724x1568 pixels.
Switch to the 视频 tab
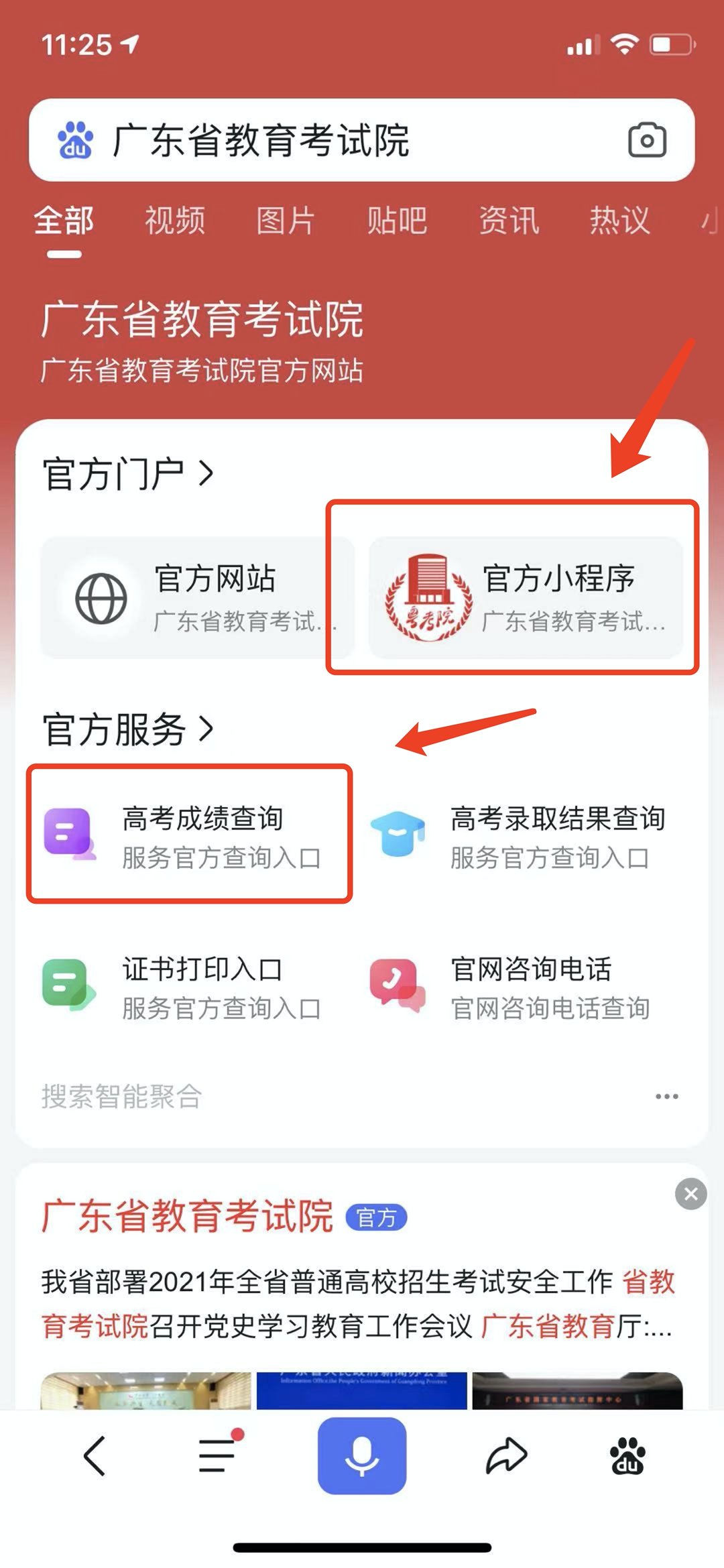175,221
